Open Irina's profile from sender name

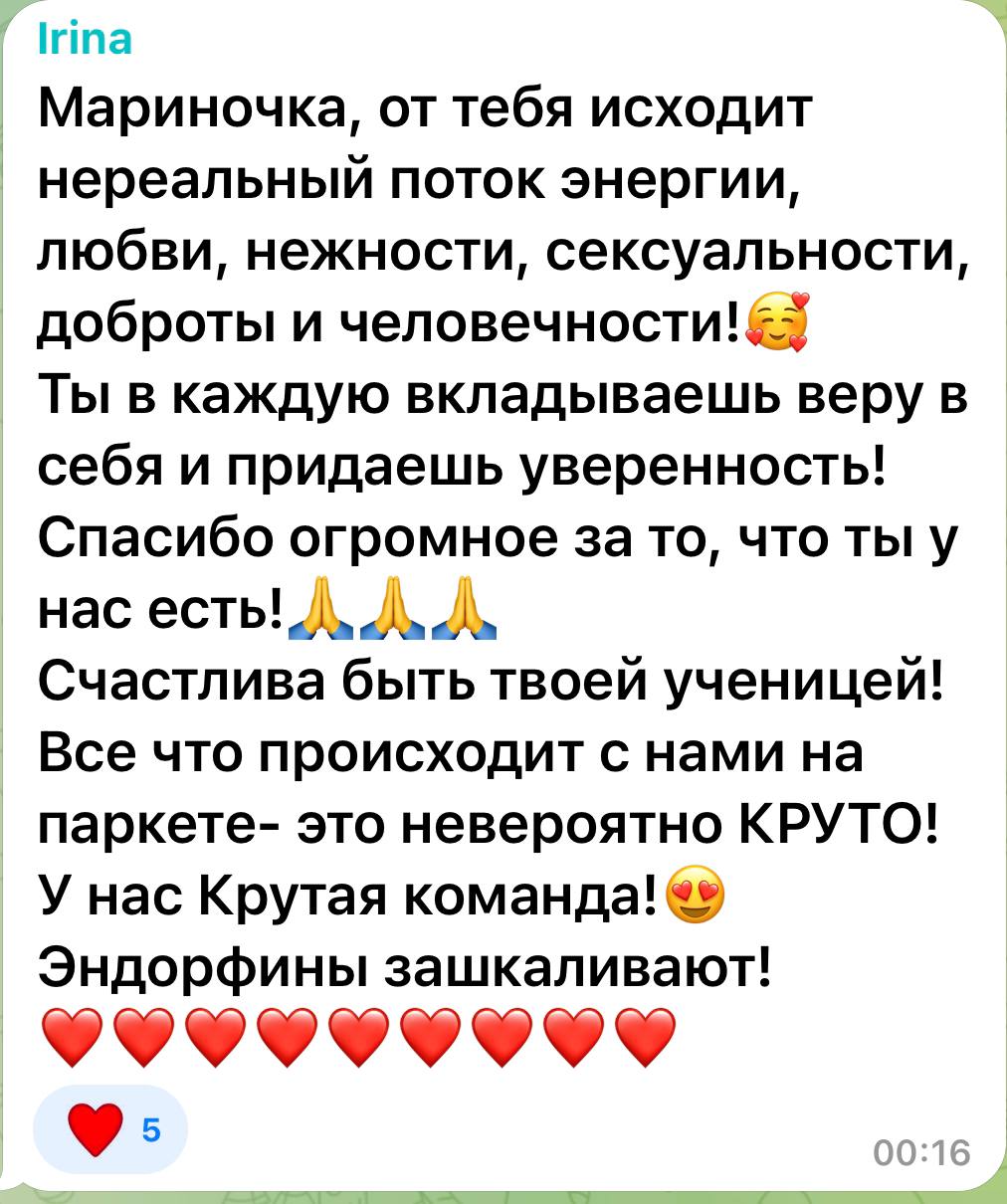click(84, 41)
